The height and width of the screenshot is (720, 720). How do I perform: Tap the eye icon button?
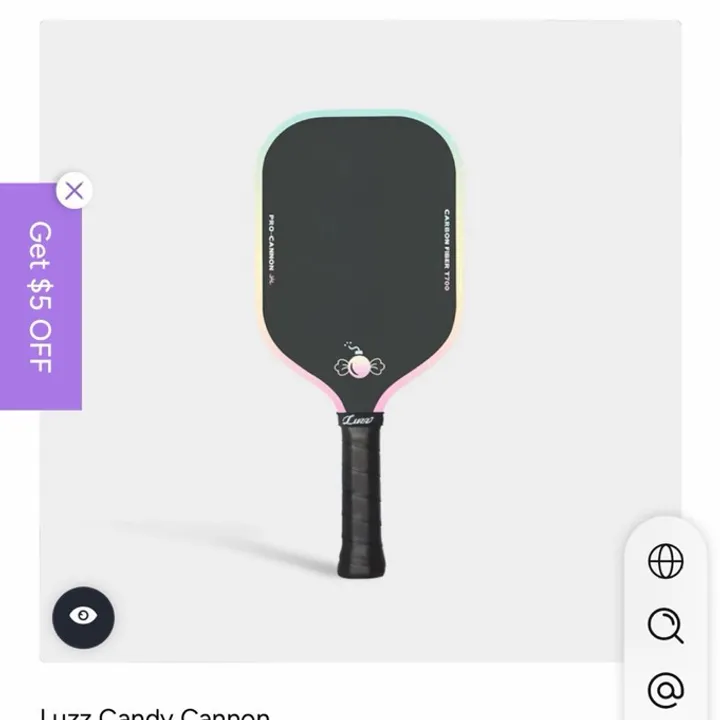pyautogui.click(x=83, y=617)
